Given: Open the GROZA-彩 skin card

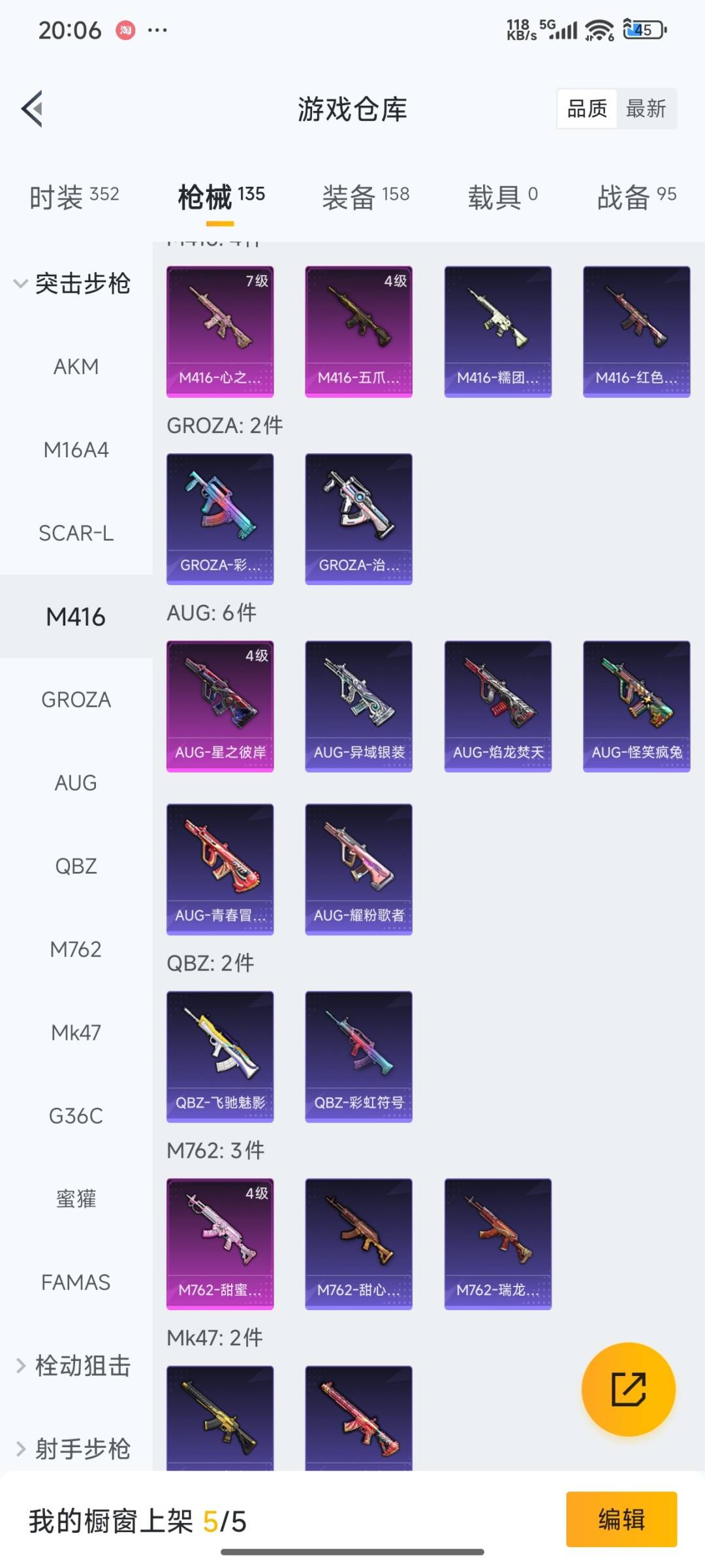Looking at the screenshot, I should pyautogui.click(x=220, y=519).
